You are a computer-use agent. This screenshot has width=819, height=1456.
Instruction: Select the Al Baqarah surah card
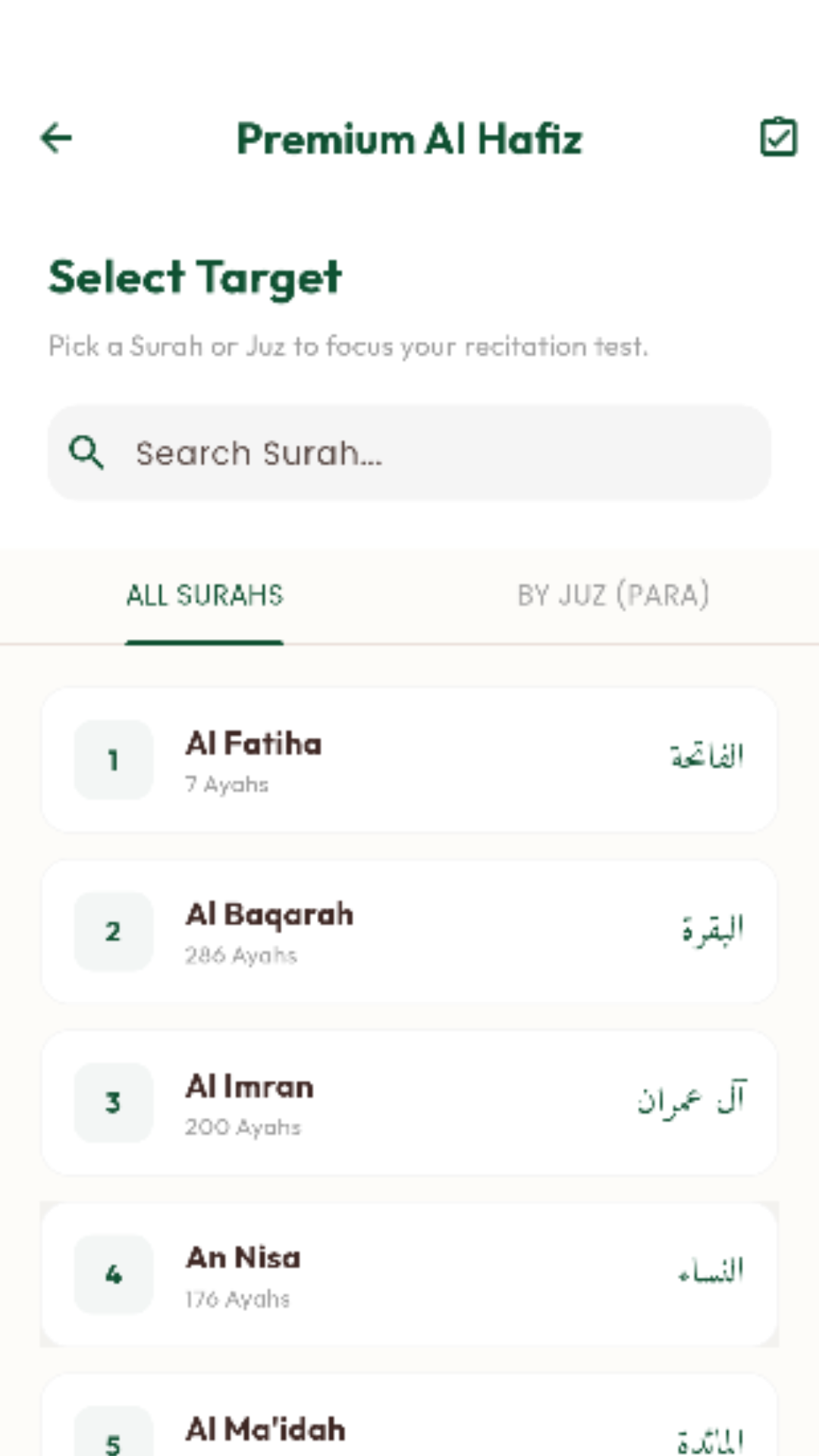(409, 931)
